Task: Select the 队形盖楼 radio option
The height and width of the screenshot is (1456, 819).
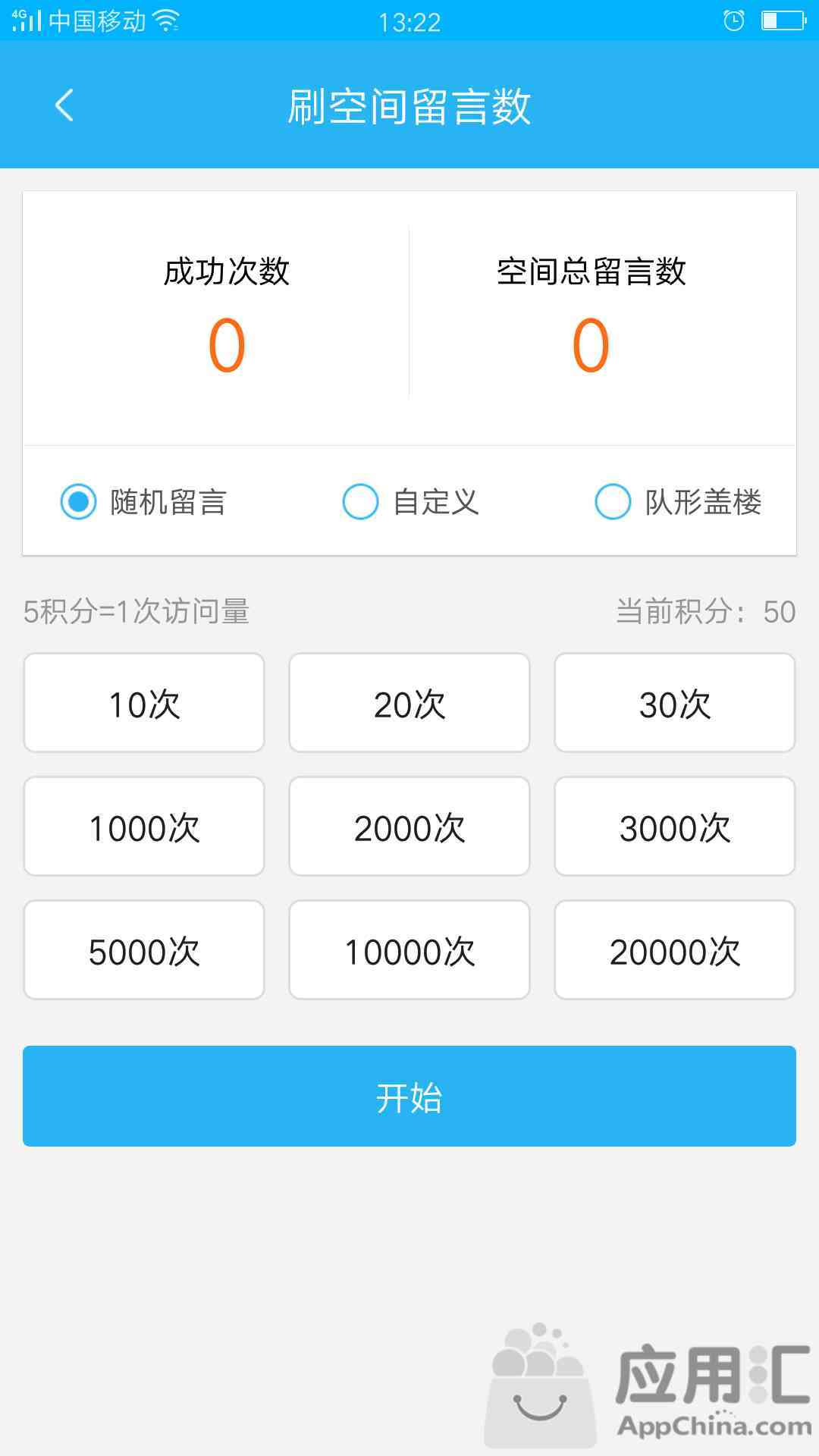Action: [679, 502]
